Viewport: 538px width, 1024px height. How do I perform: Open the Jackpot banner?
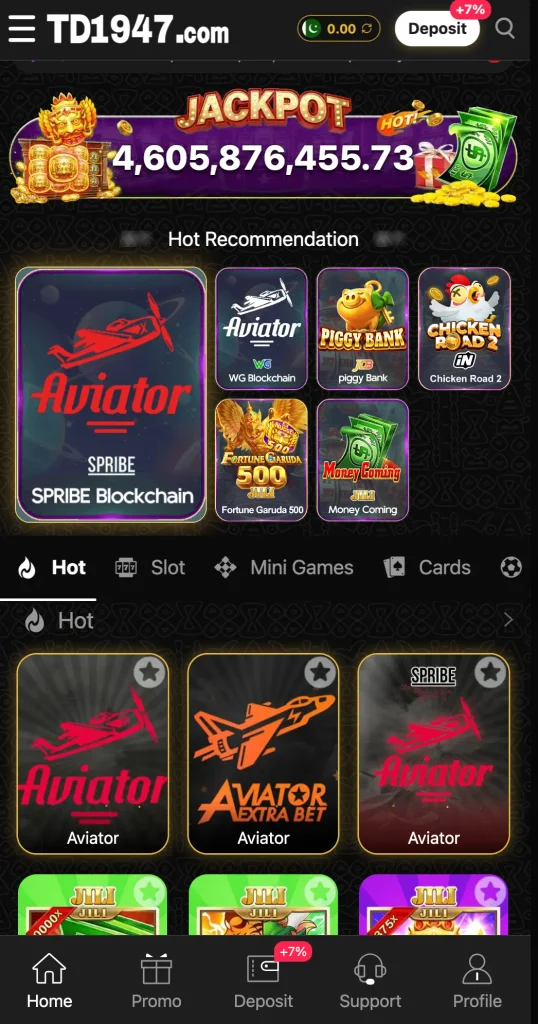[264, 149]
